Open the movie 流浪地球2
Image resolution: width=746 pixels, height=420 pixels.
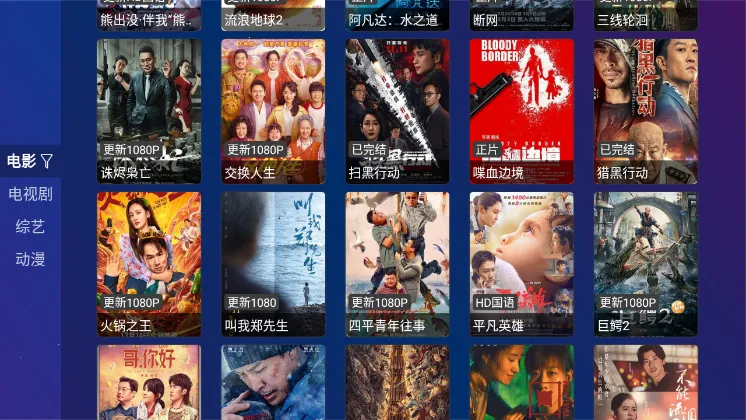273,15
